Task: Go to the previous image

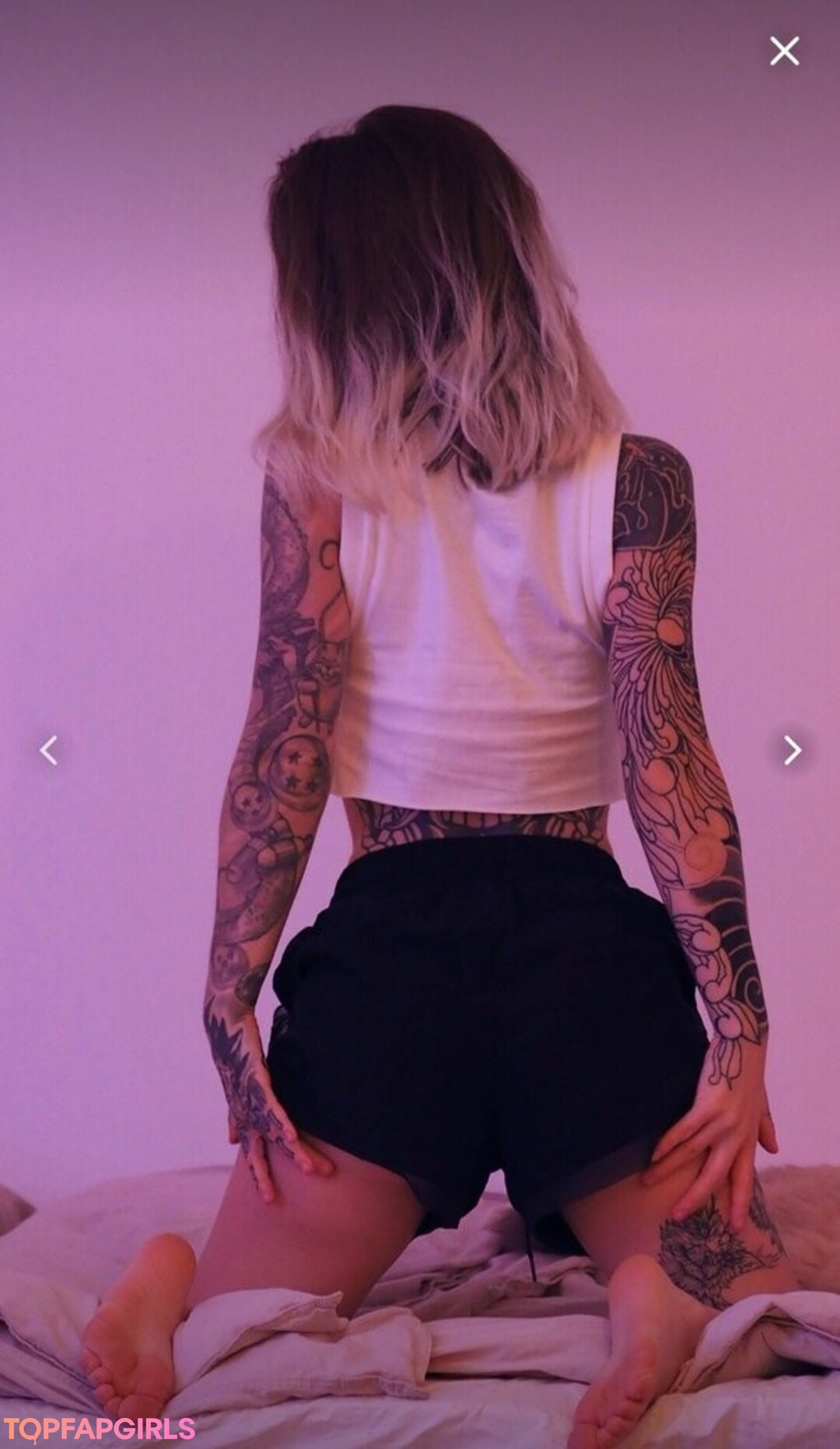Action: pos(48,751)
